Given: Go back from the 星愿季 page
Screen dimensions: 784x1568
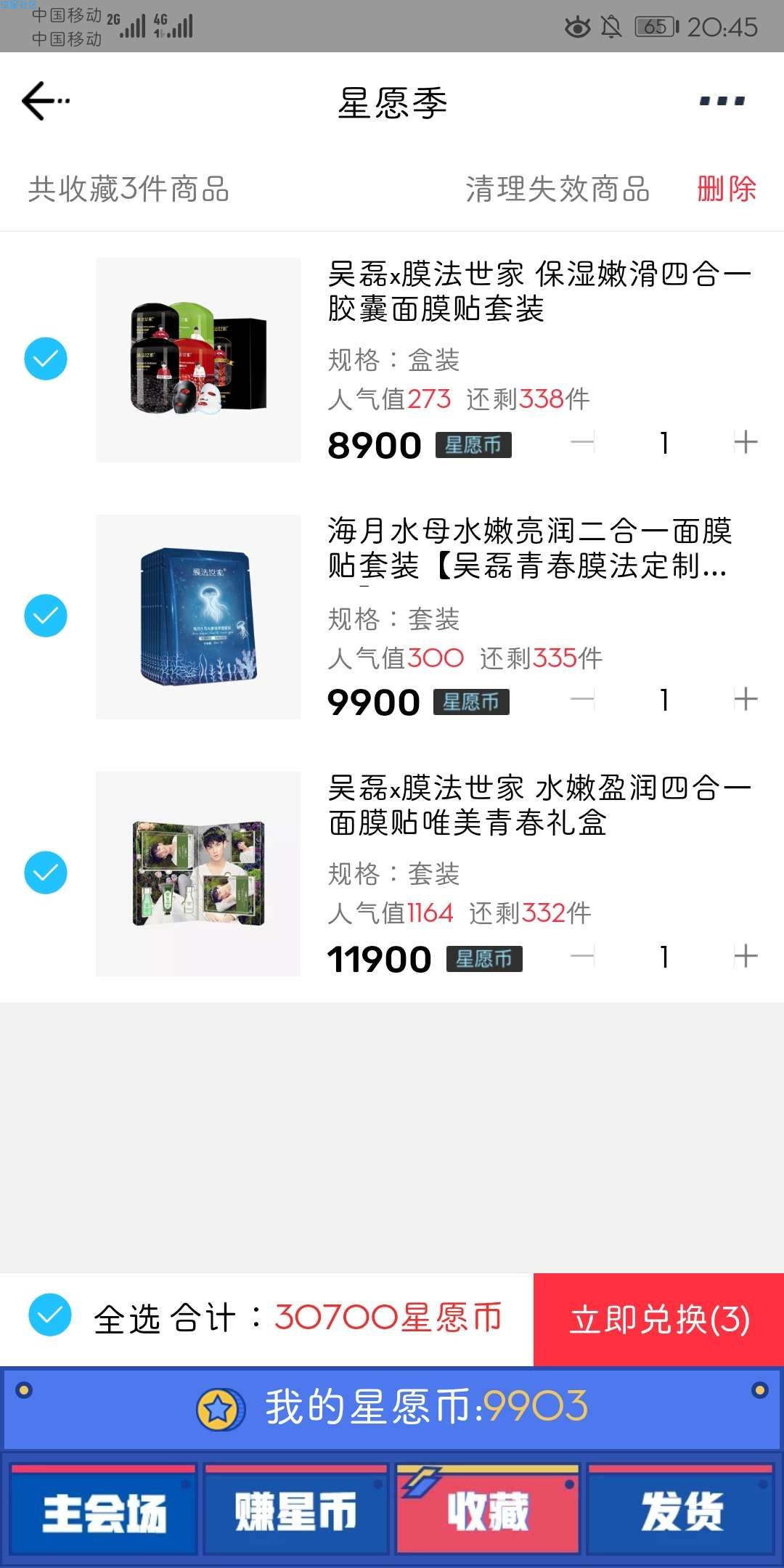Looking at the screenshot, I should pos(45,101).
